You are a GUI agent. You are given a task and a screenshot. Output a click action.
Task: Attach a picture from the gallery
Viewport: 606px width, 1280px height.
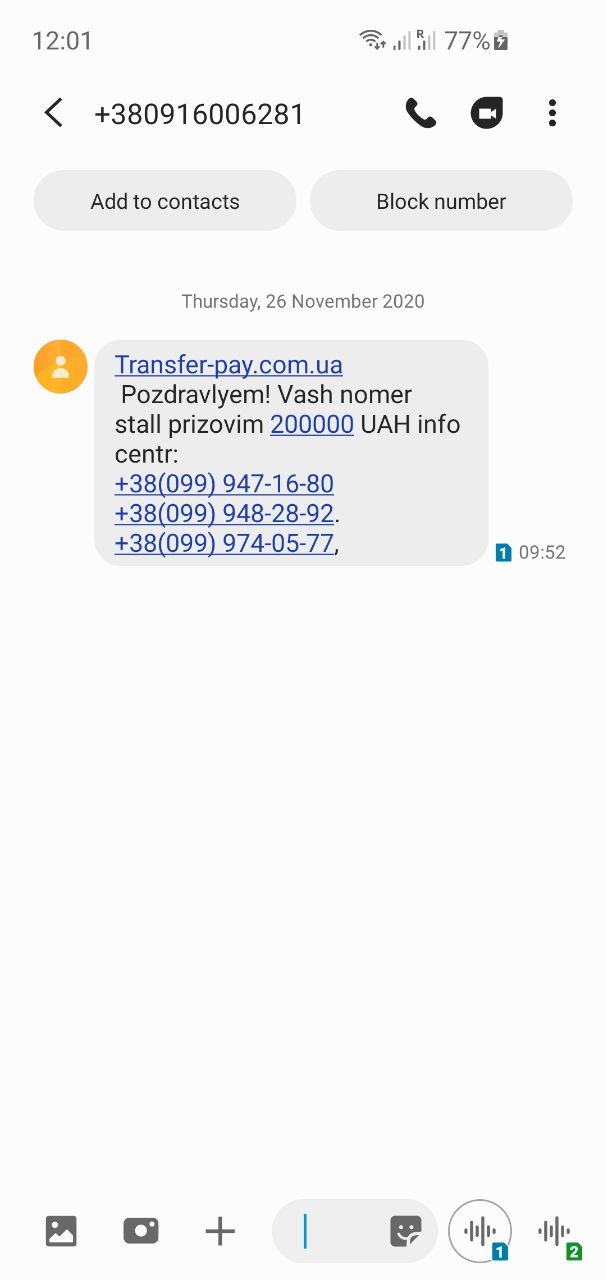coord(61,1230)
